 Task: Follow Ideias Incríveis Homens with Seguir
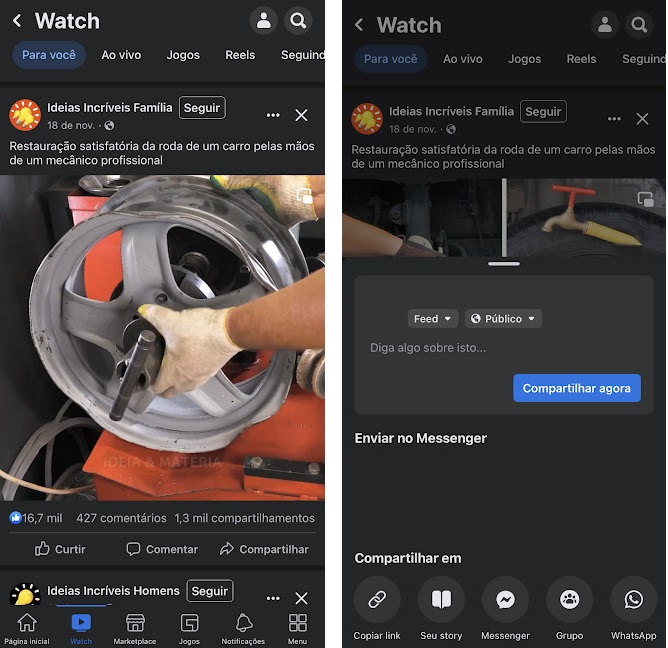[x=210, y=591]
